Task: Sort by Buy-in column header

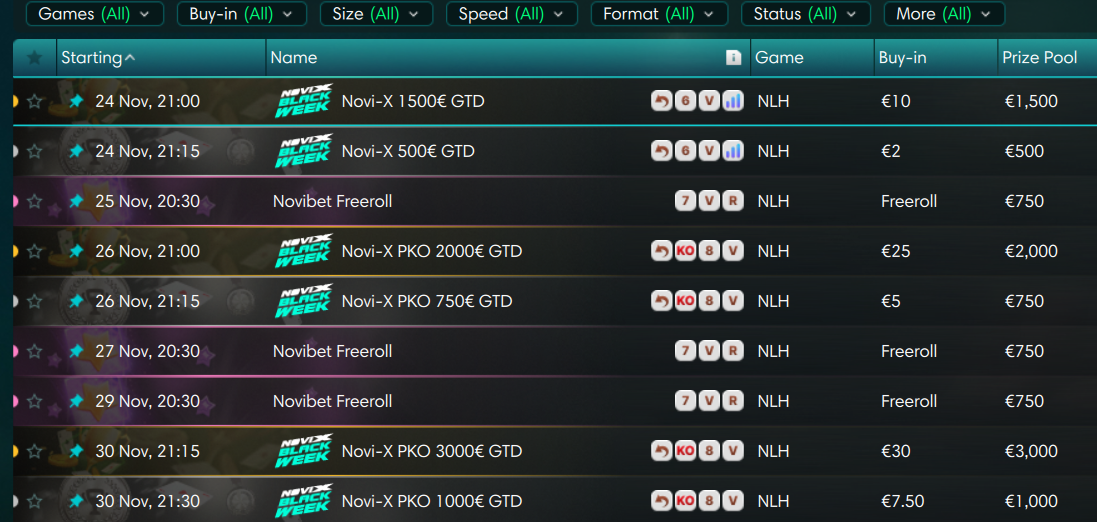Action: pyautogui.click(x=902, y=58)
